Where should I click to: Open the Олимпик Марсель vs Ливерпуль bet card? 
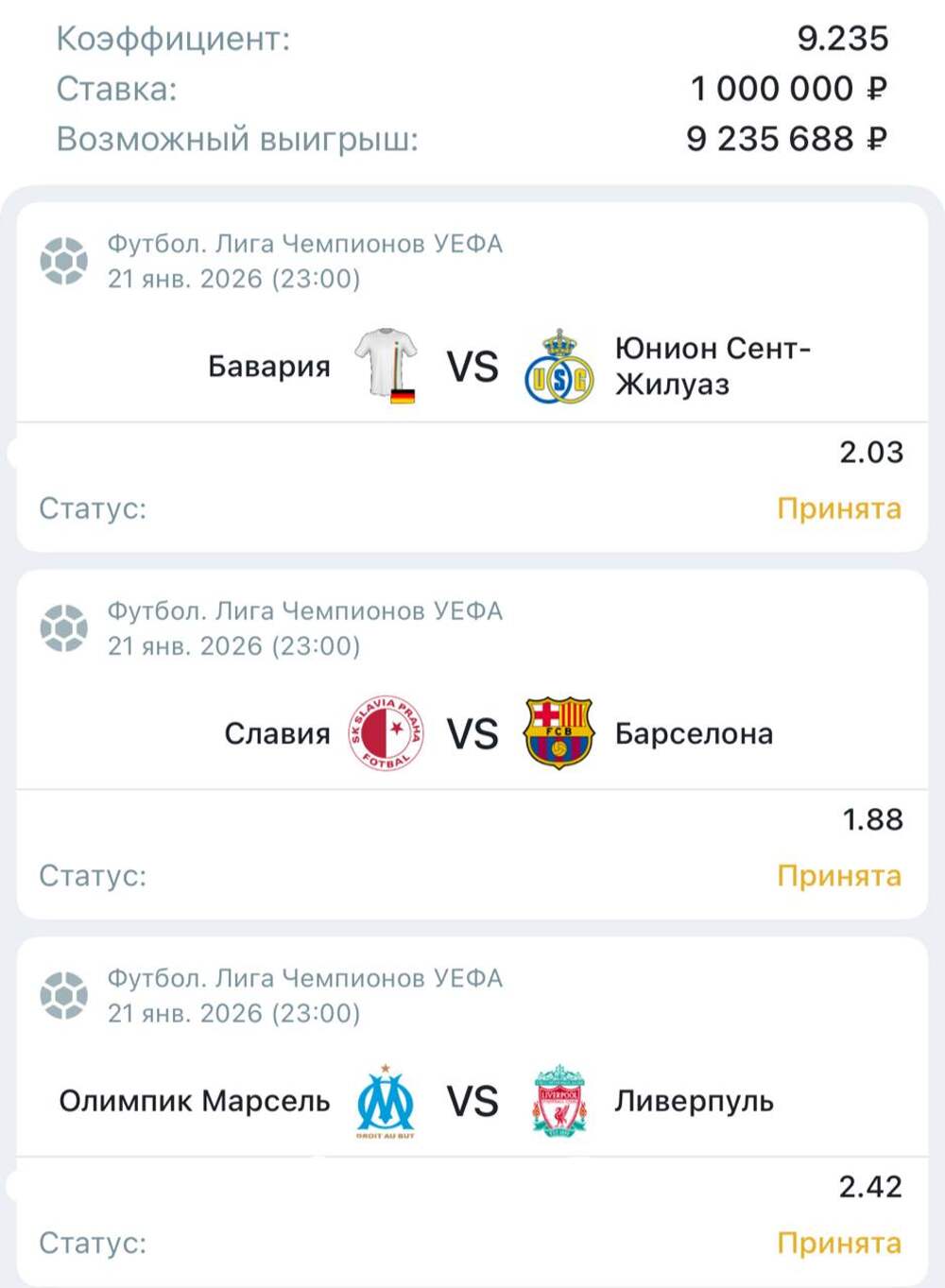[x=472, y=1101]
